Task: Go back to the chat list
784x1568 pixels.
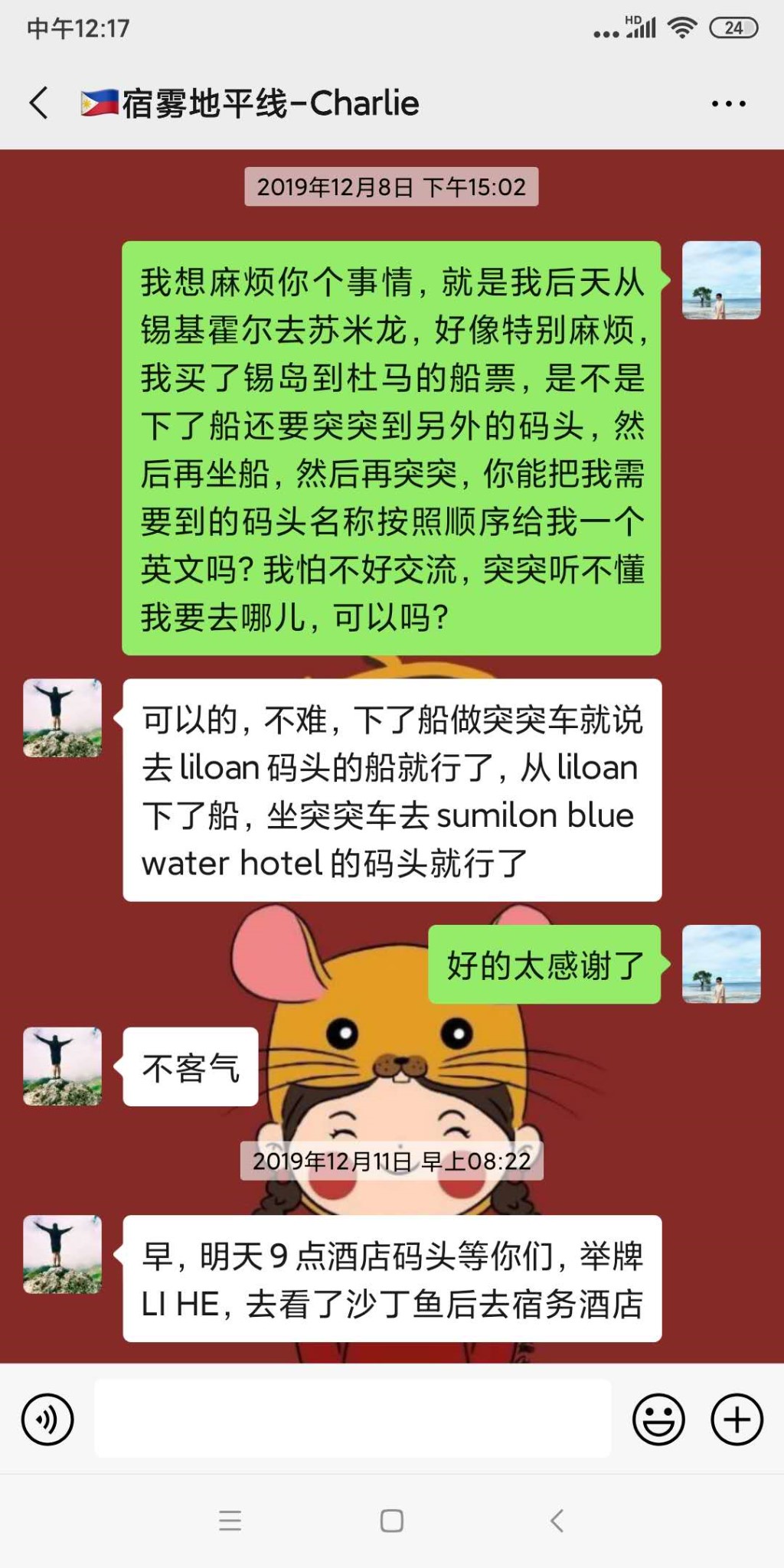Action: tap(38, 103)
